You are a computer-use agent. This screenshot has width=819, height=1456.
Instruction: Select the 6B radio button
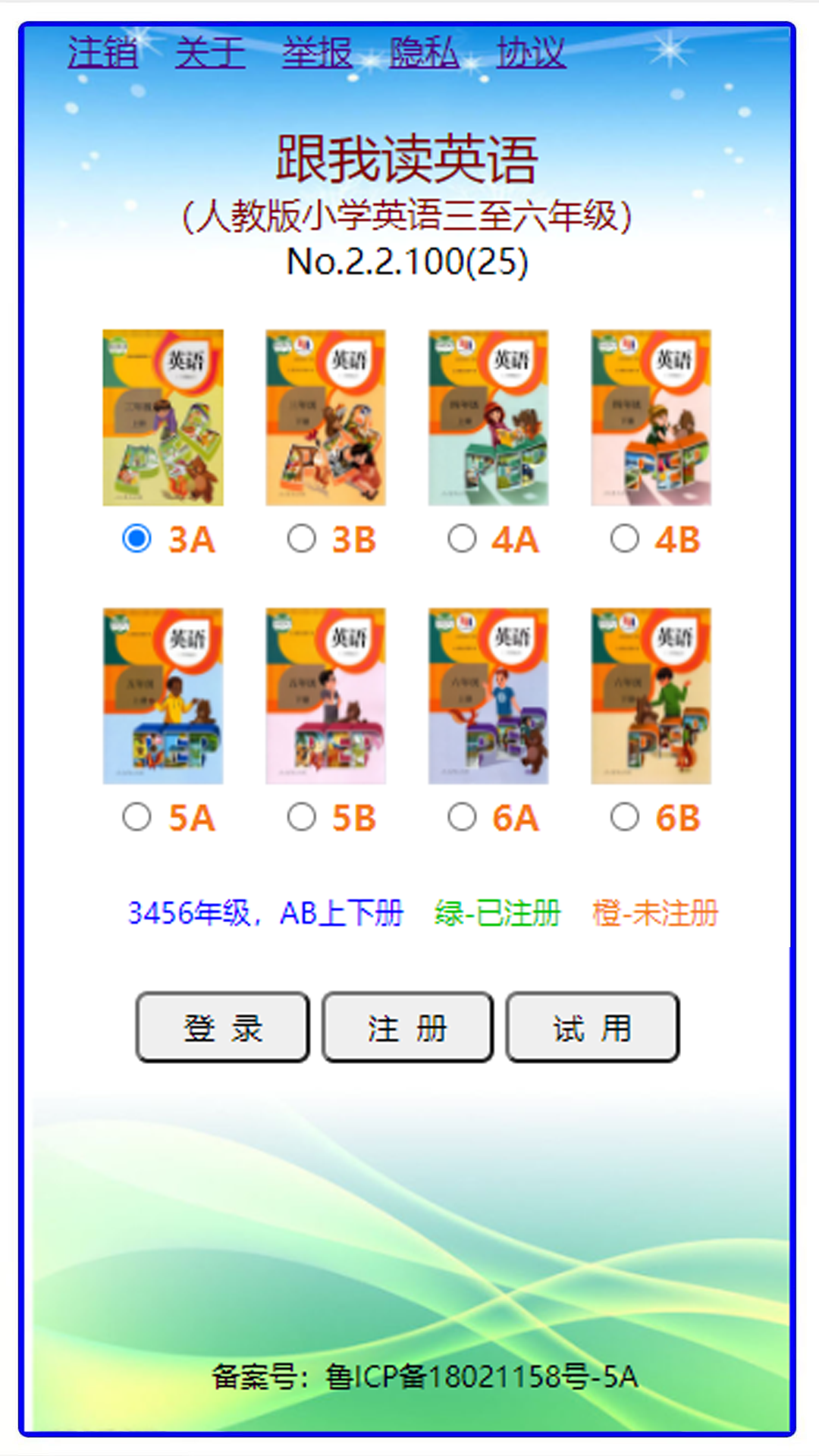pos(625,817)
